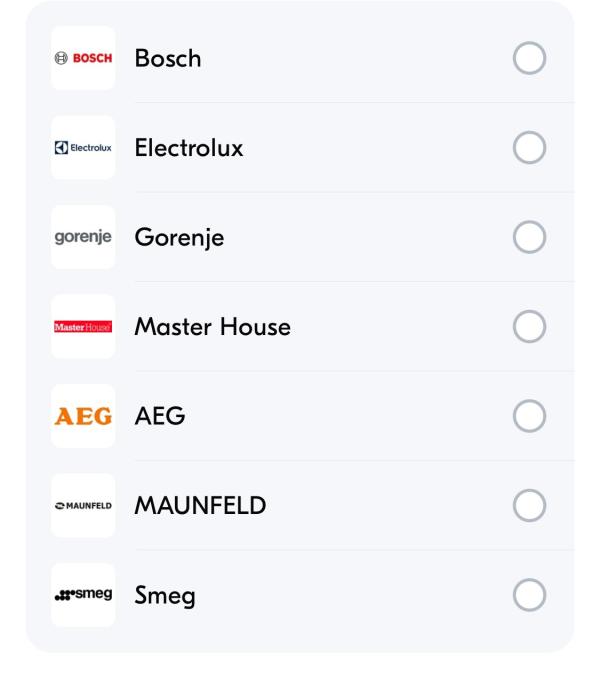The height and width of the screenshot is (677, 600).
Task: Choose the AEG brand
Action: tap(528, 416)
